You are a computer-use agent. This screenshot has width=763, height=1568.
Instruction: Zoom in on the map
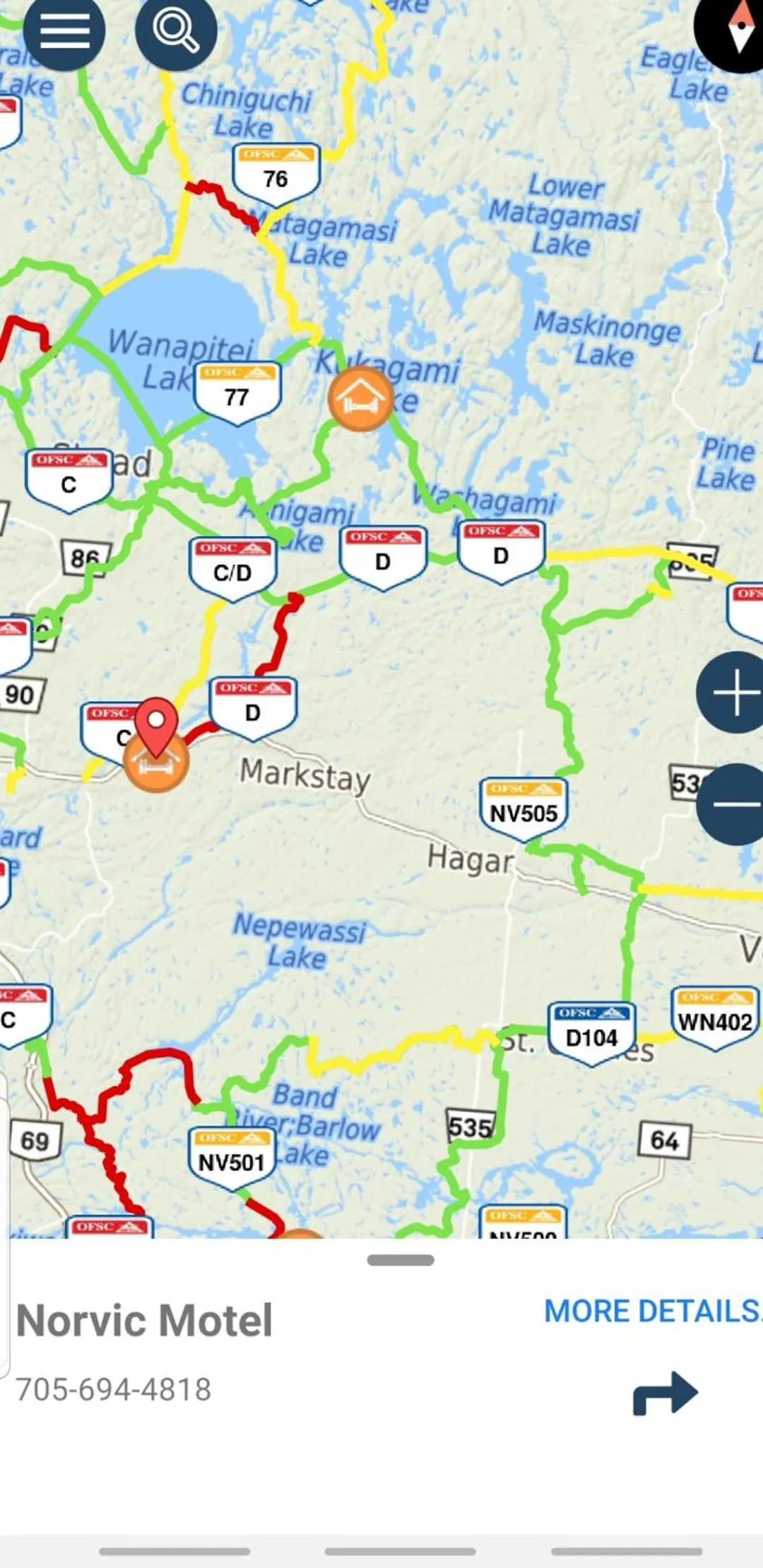pyautogui.click(x=735, y=692)
